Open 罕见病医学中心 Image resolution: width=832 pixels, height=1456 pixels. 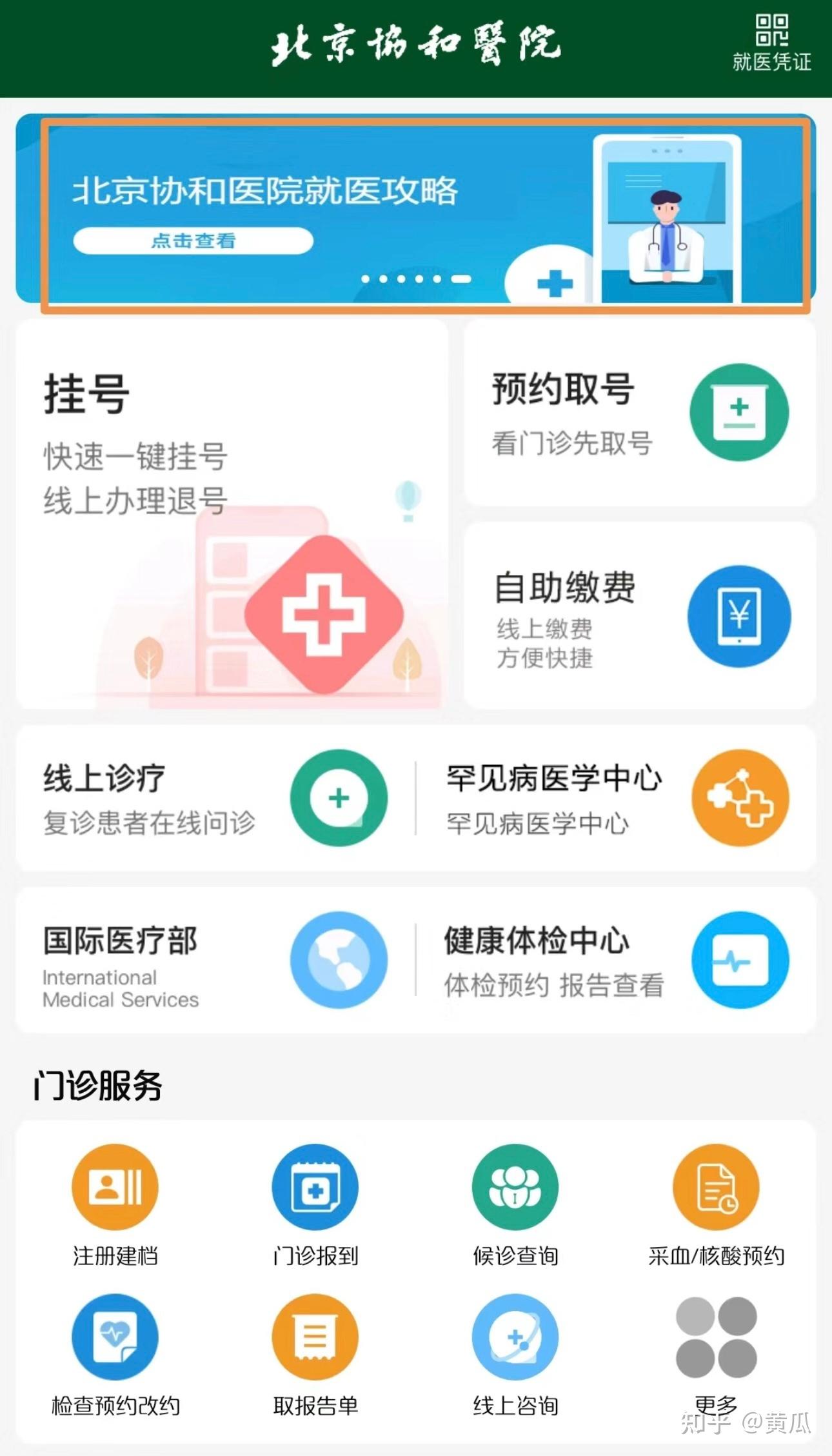pyautogui.click(x=617, y=798)
